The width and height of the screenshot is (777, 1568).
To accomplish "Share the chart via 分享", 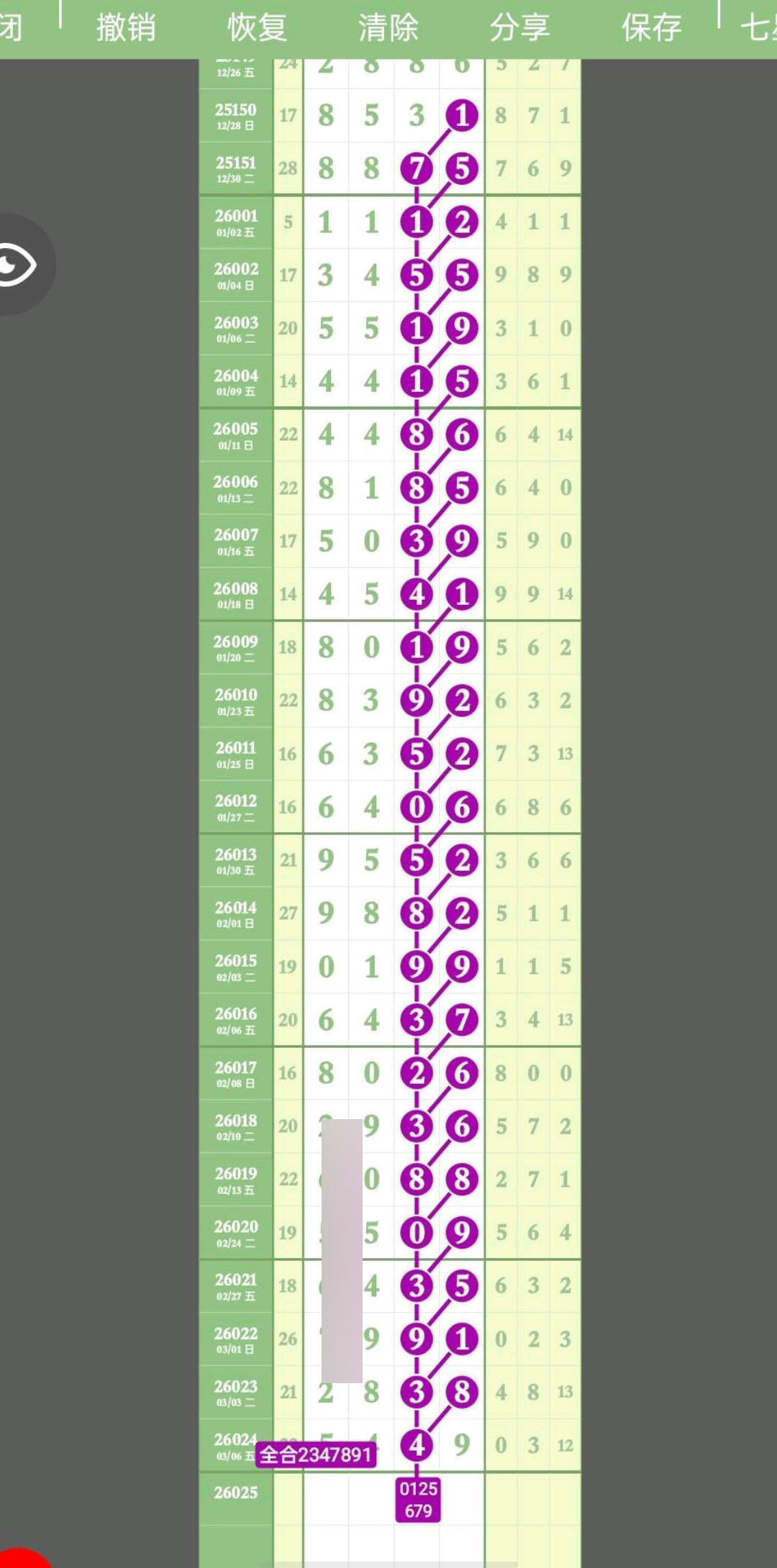I will (519, 27).
